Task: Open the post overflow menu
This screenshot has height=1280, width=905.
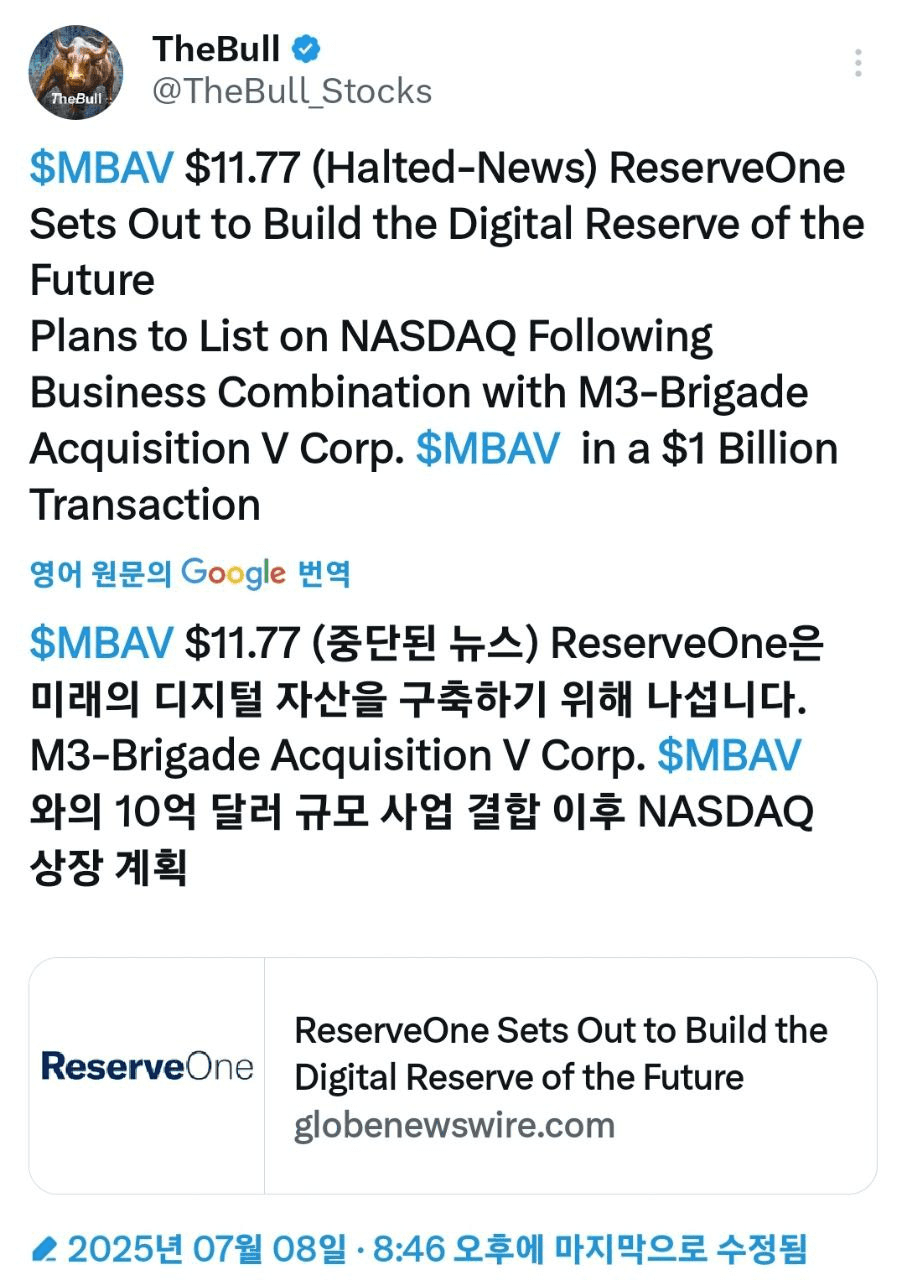Action: tap(858, 63)
